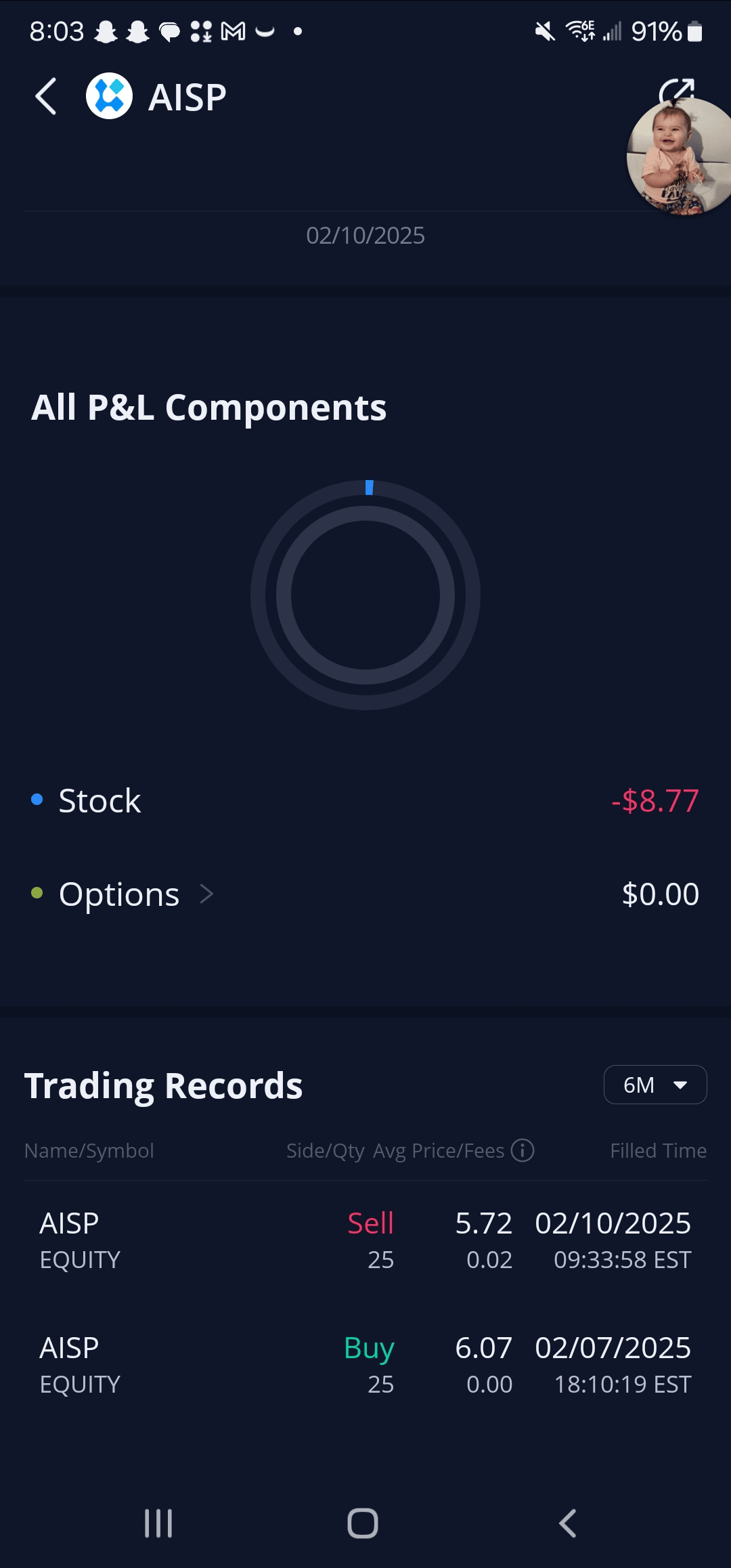
Task: Open the AISP Buy record from 02/07/2025
Action: 365,1366
